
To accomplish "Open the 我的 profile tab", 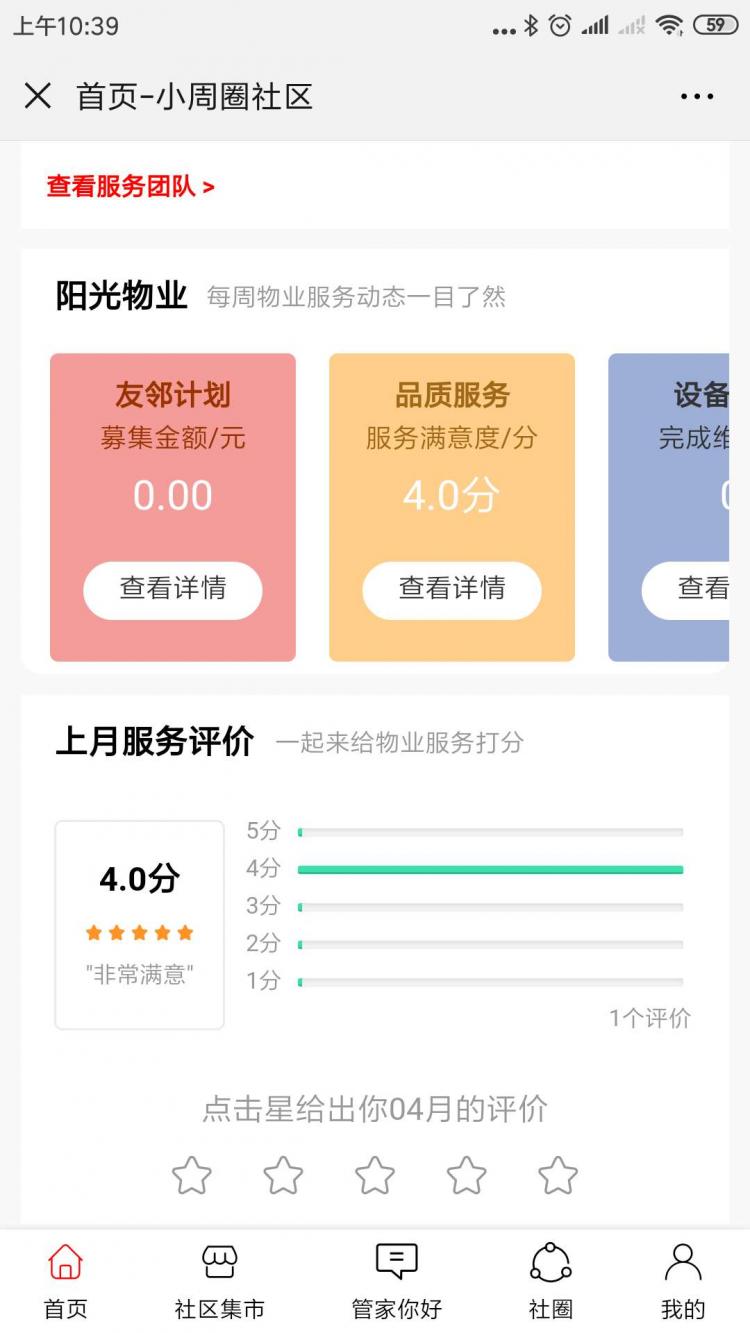I will [683, 1281].
